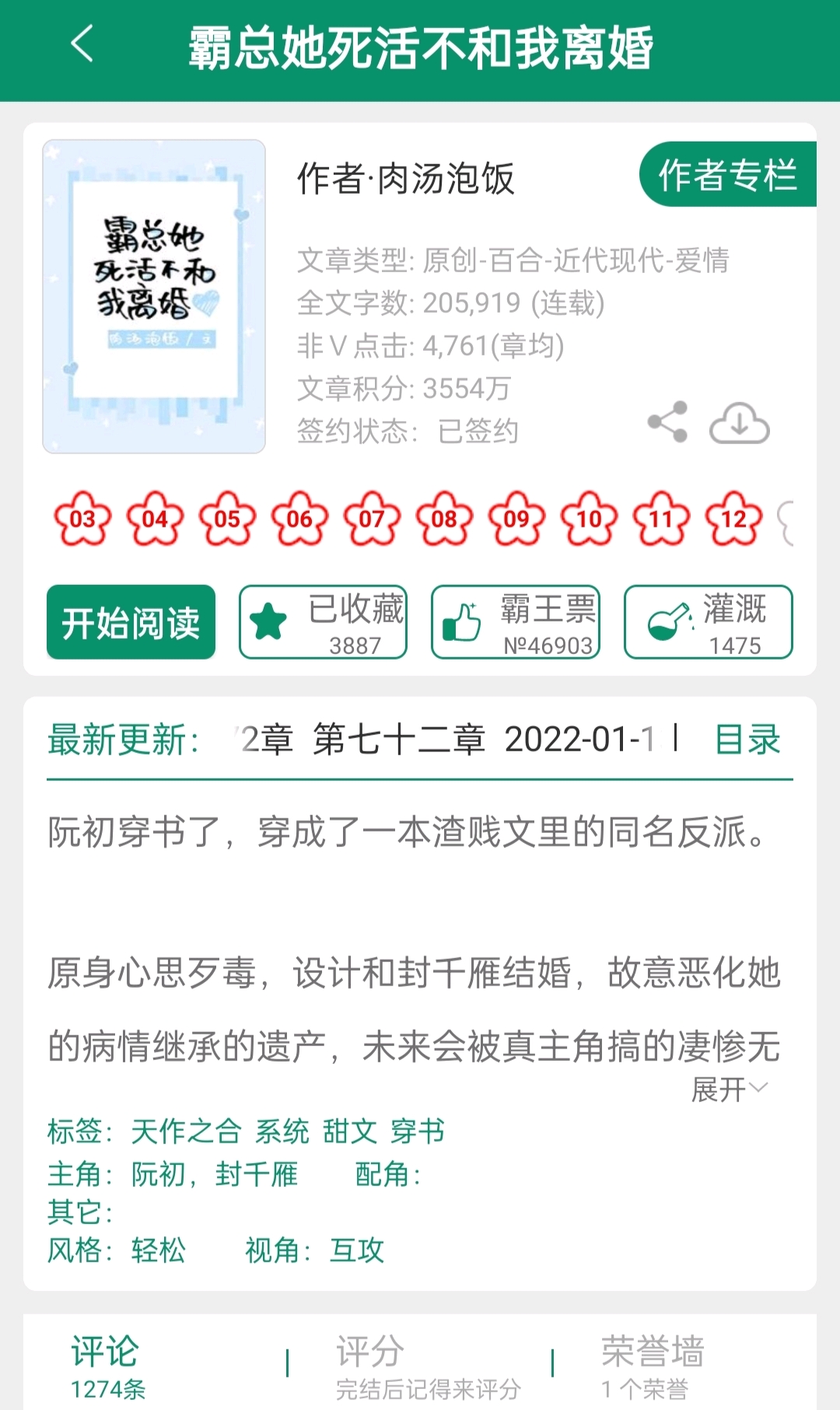
Task: Open the 作者专栏 author column
Action: pyautogui.click(x=727, y=175)
